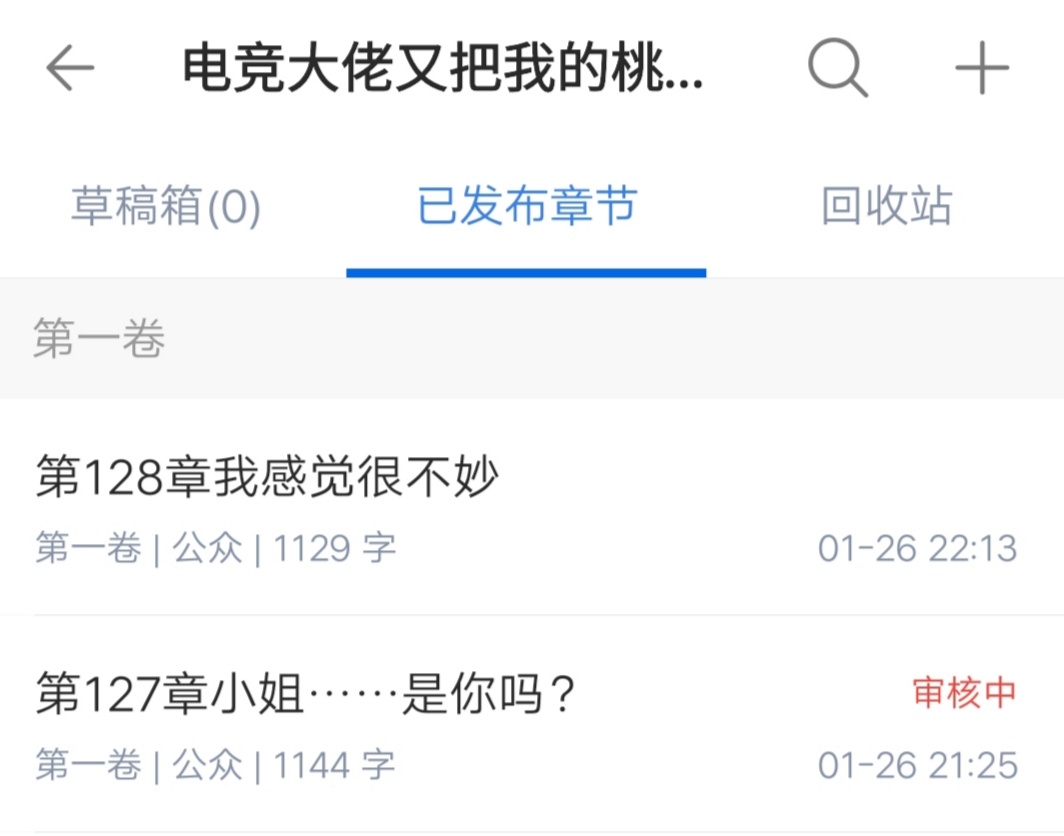Search chapters with the magnifier icon

[837, 69]
